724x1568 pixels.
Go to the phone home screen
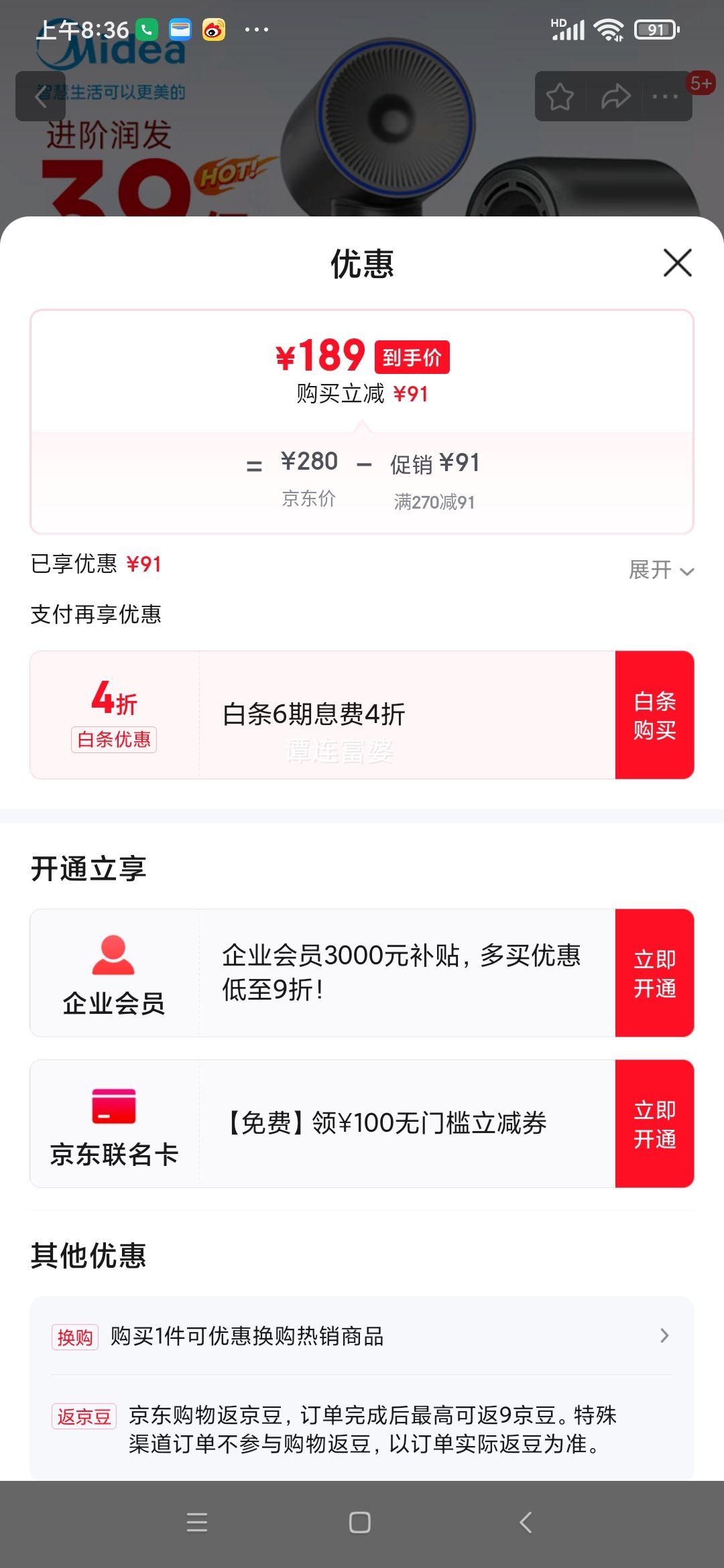tap(360, 1522)
